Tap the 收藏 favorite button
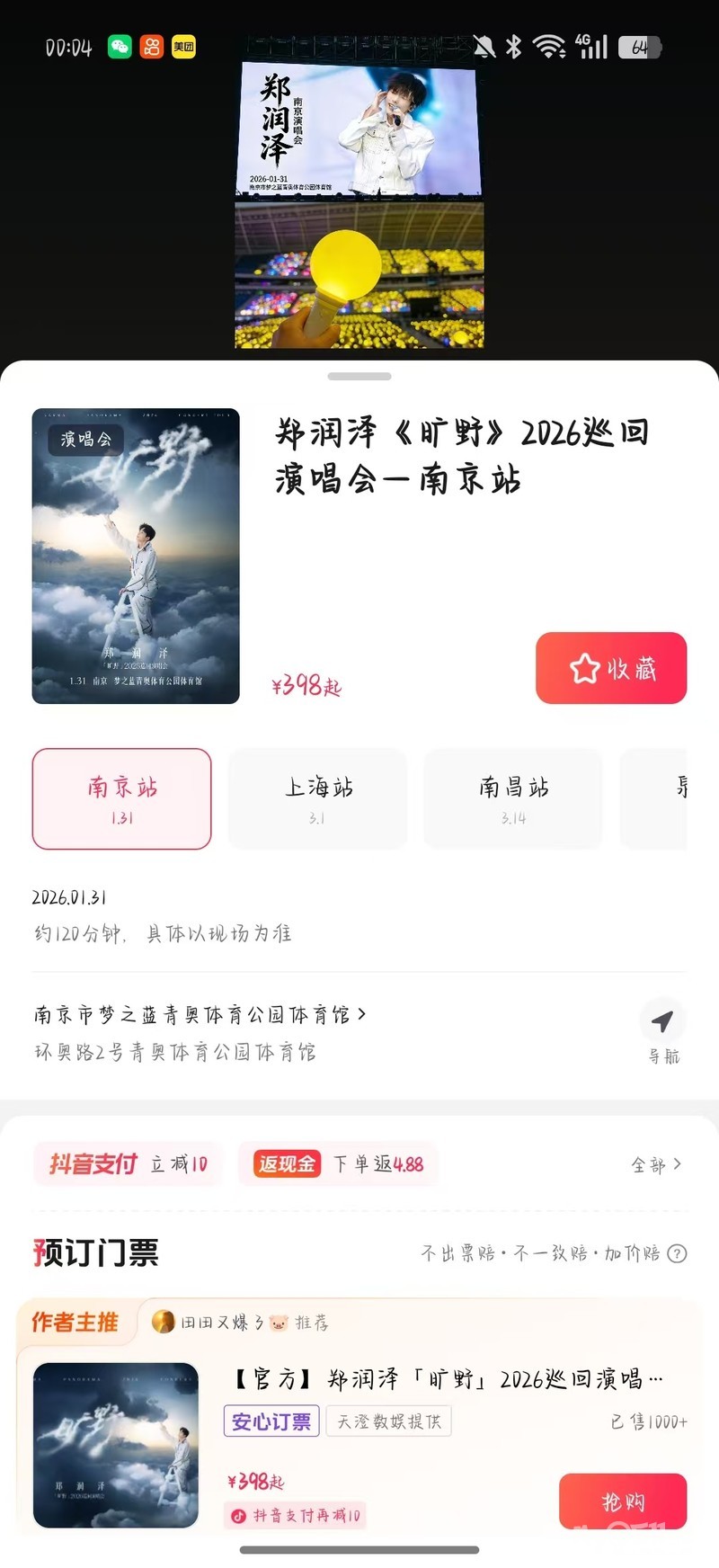 [611, 668]
